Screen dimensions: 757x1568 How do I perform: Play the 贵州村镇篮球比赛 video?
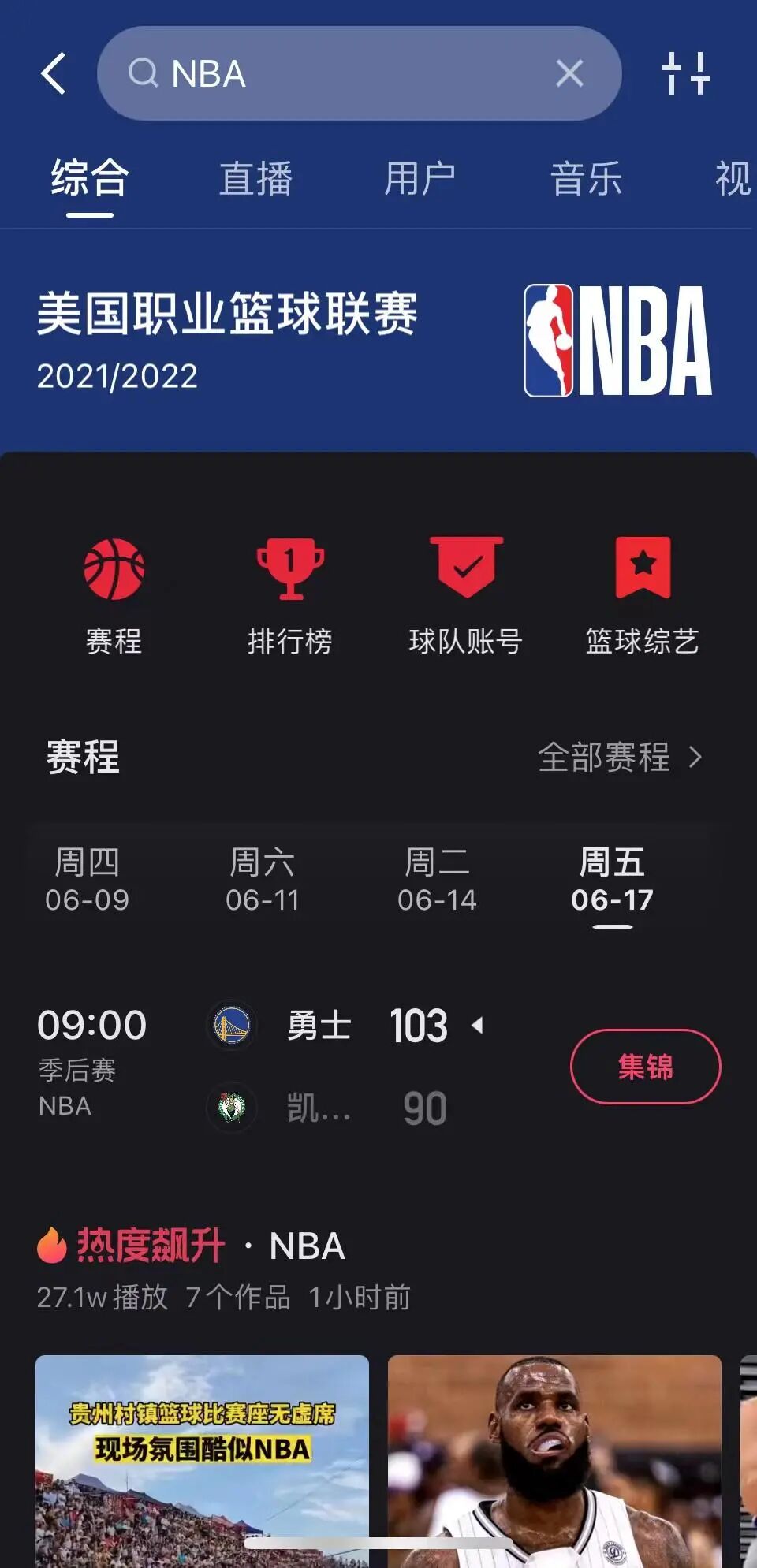click(x=202, y=1458)
